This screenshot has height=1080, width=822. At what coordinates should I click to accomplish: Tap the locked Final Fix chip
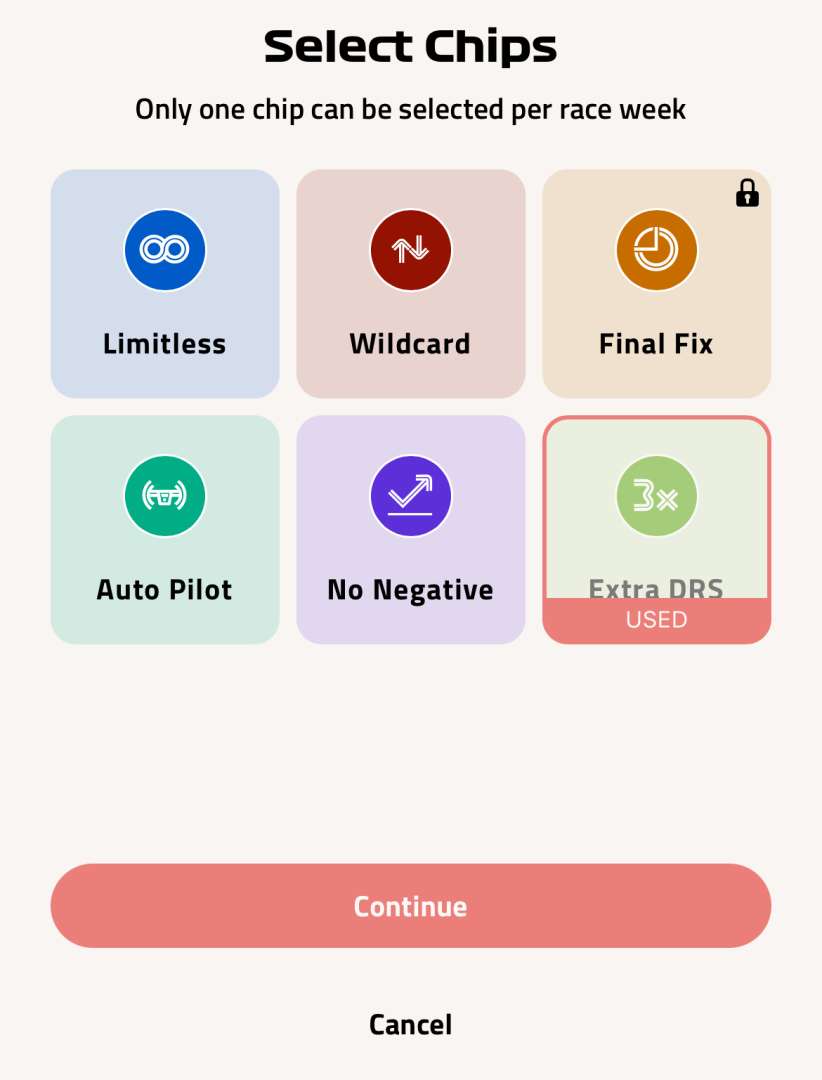click(x=656, y=284)
